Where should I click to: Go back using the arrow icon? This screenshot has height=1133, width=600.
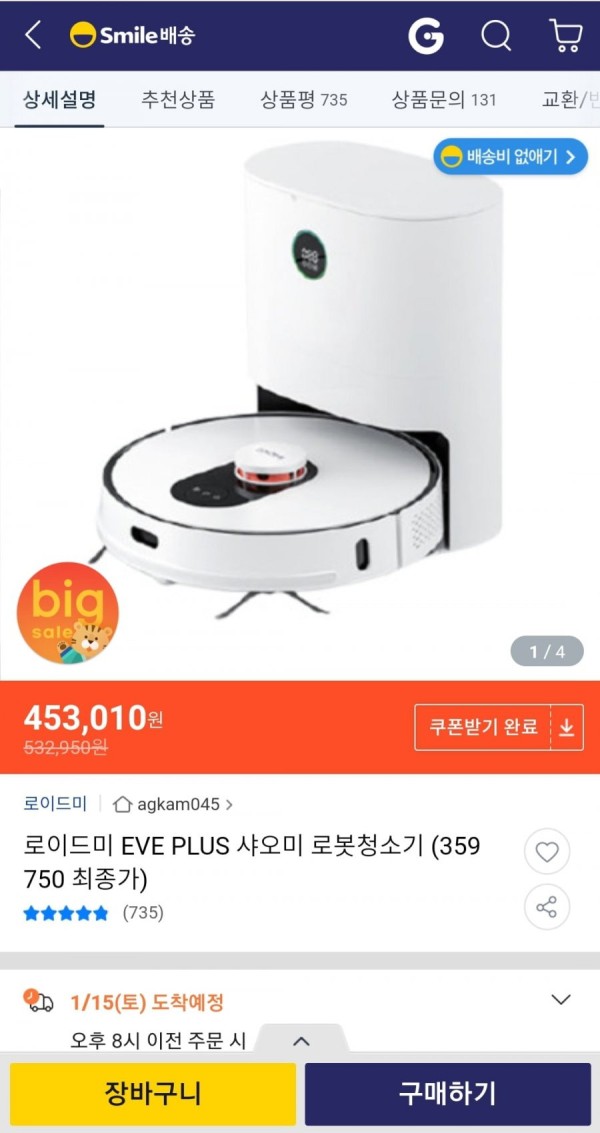33,36
